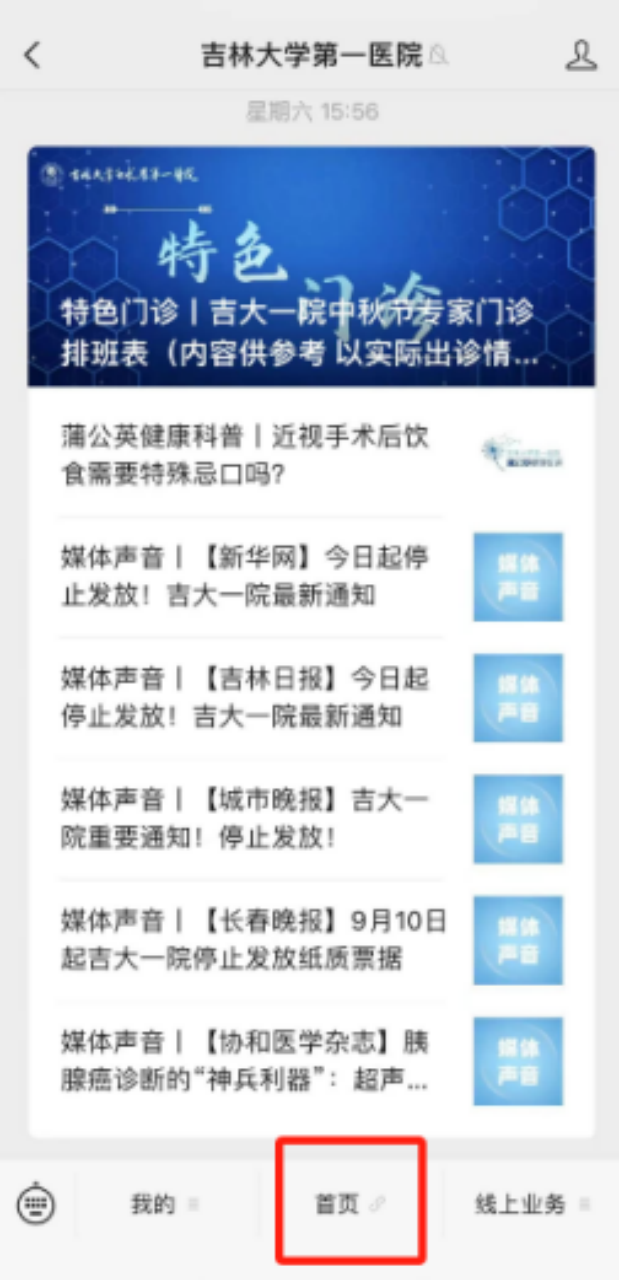This screenshot has height=1280, width=619.
Task: Open the 特色门诊 Mid-Autumn schedule article
Action: point(311,267)
